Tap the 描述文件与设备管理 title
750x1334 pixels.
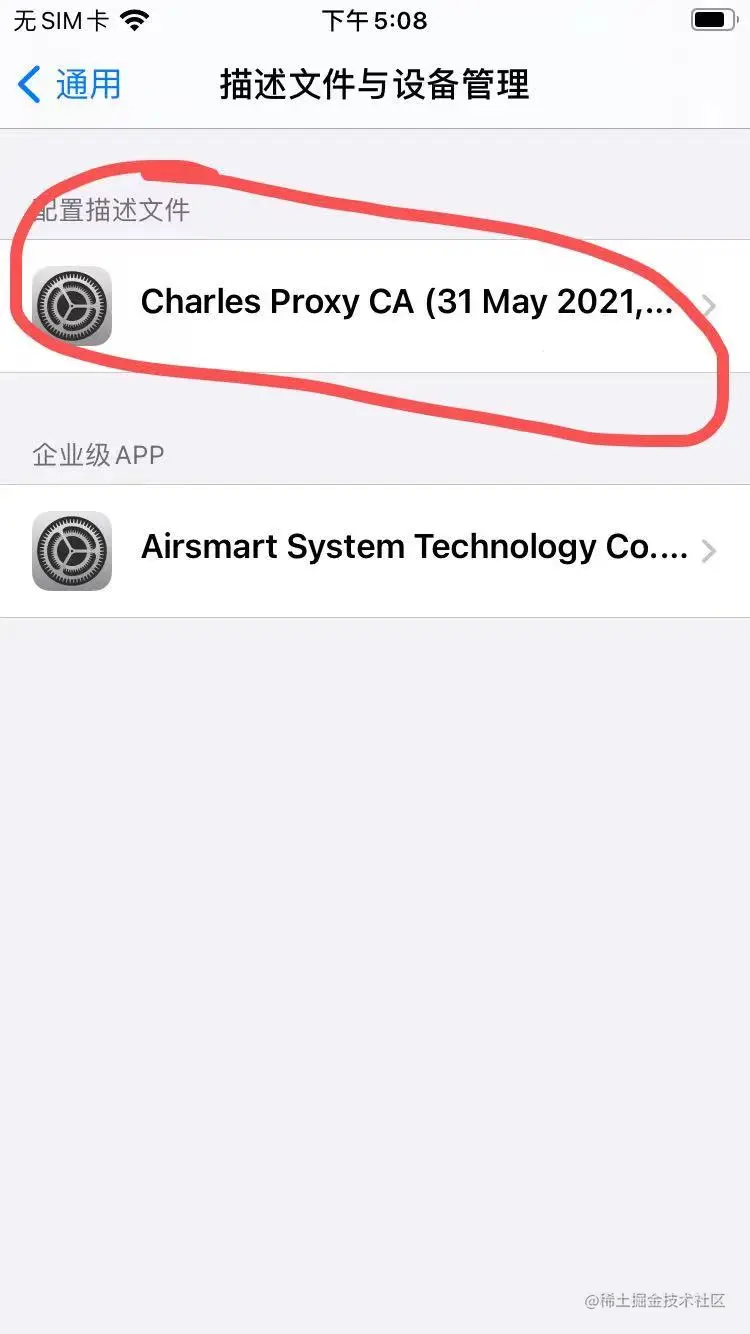(375, 85)
